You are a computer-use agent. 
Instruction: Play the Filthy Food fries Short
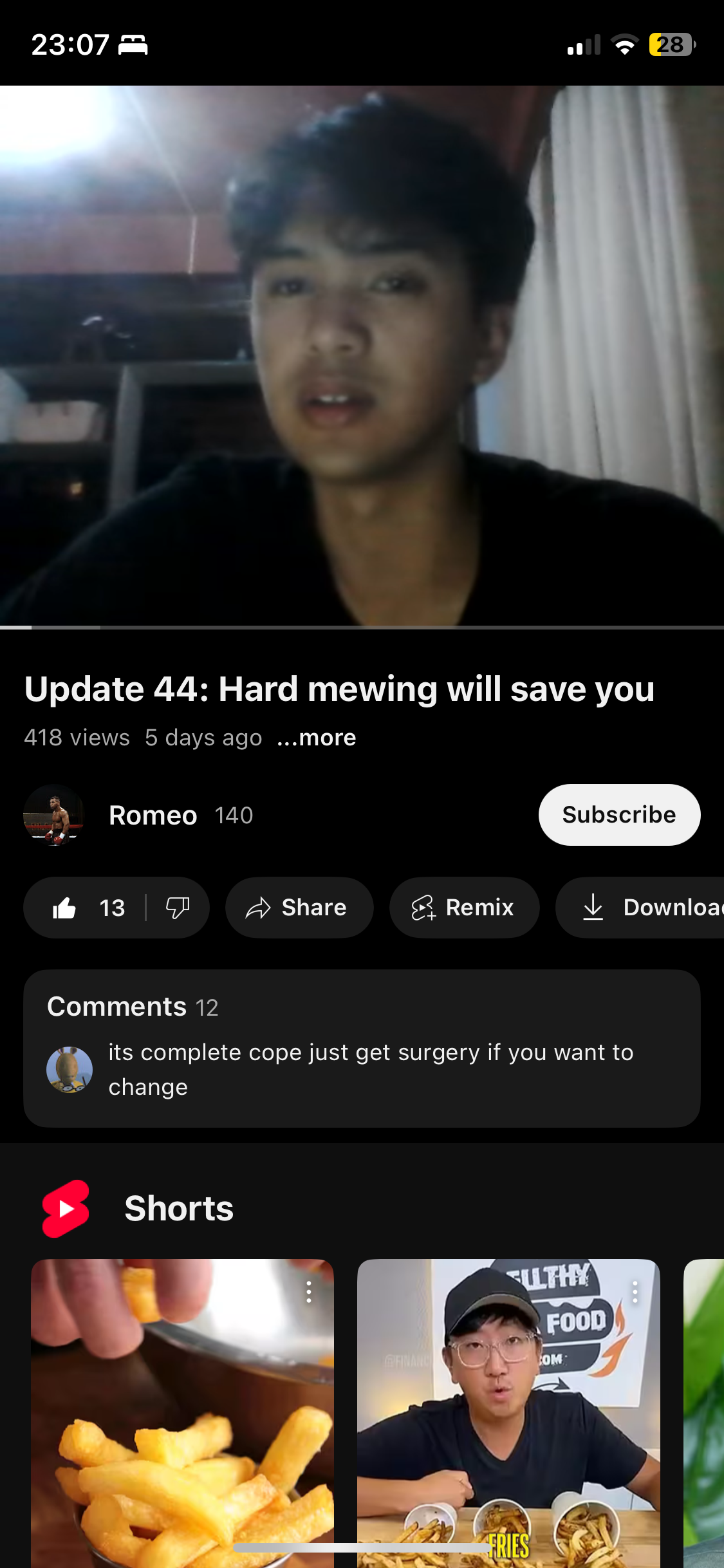[x=508, y=1416]
